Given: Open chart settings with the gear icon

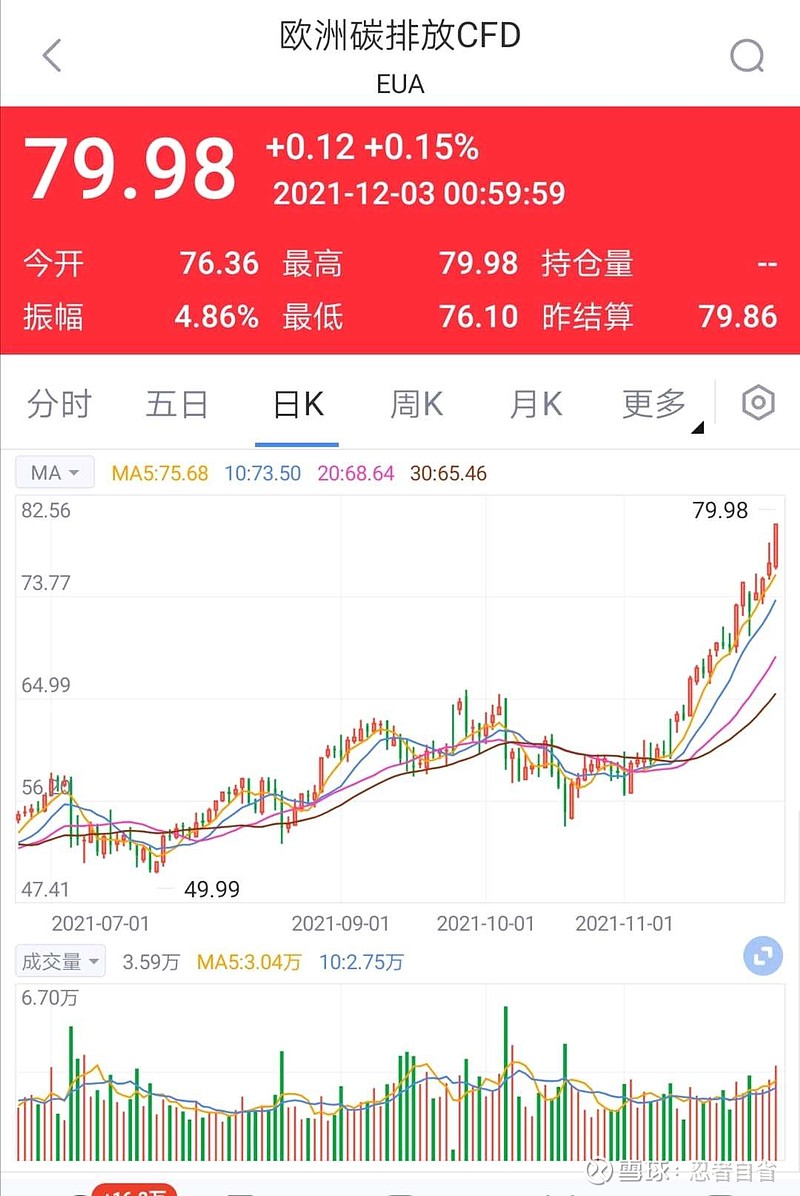Looking at the screenshot, I should 758,402.
